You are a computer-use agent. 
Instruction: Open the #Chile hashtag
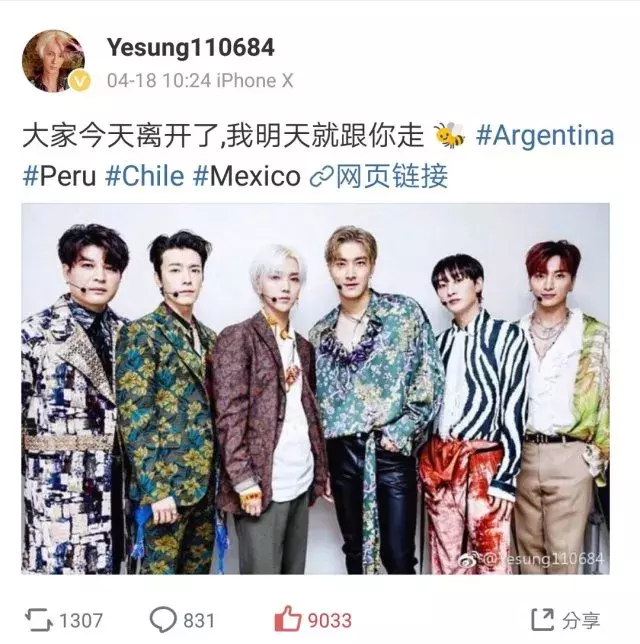coord(144,176)
